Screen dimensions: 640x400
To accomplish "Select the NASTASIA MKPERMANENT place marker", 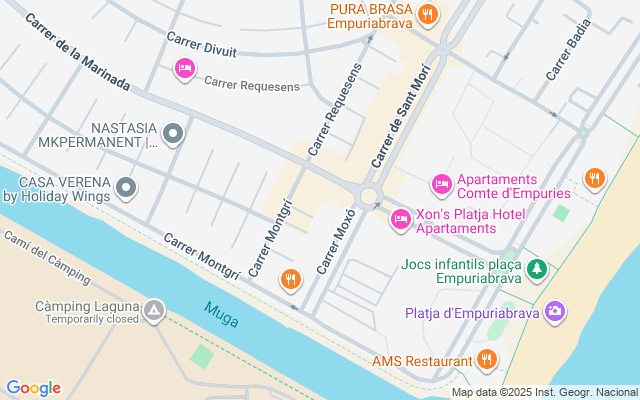I will 173,133.
